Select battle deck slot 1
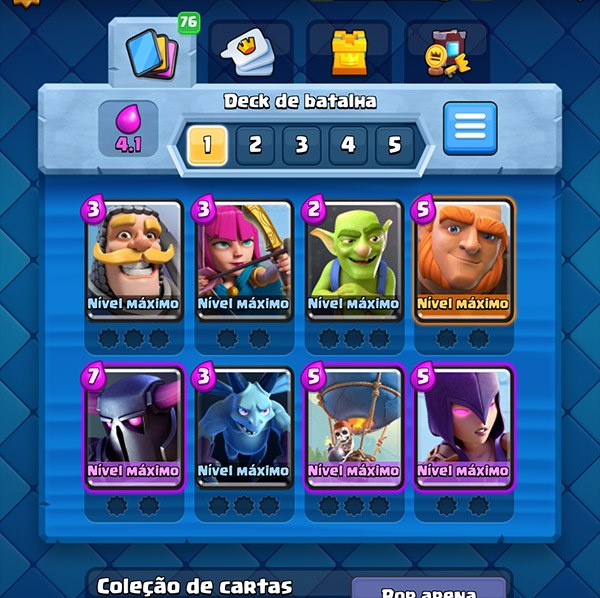The width and height of the screenshot is (600, 598). coord(208,146)
